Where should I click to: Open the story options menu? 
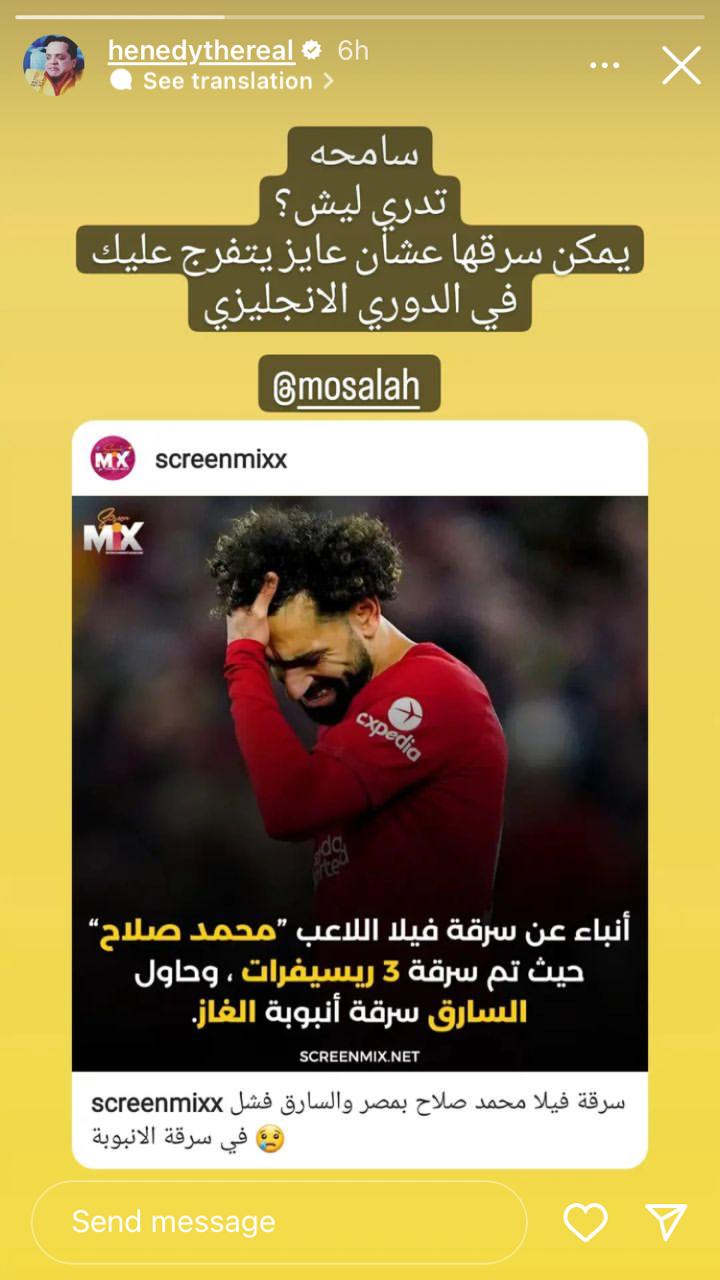click(604, 66)
